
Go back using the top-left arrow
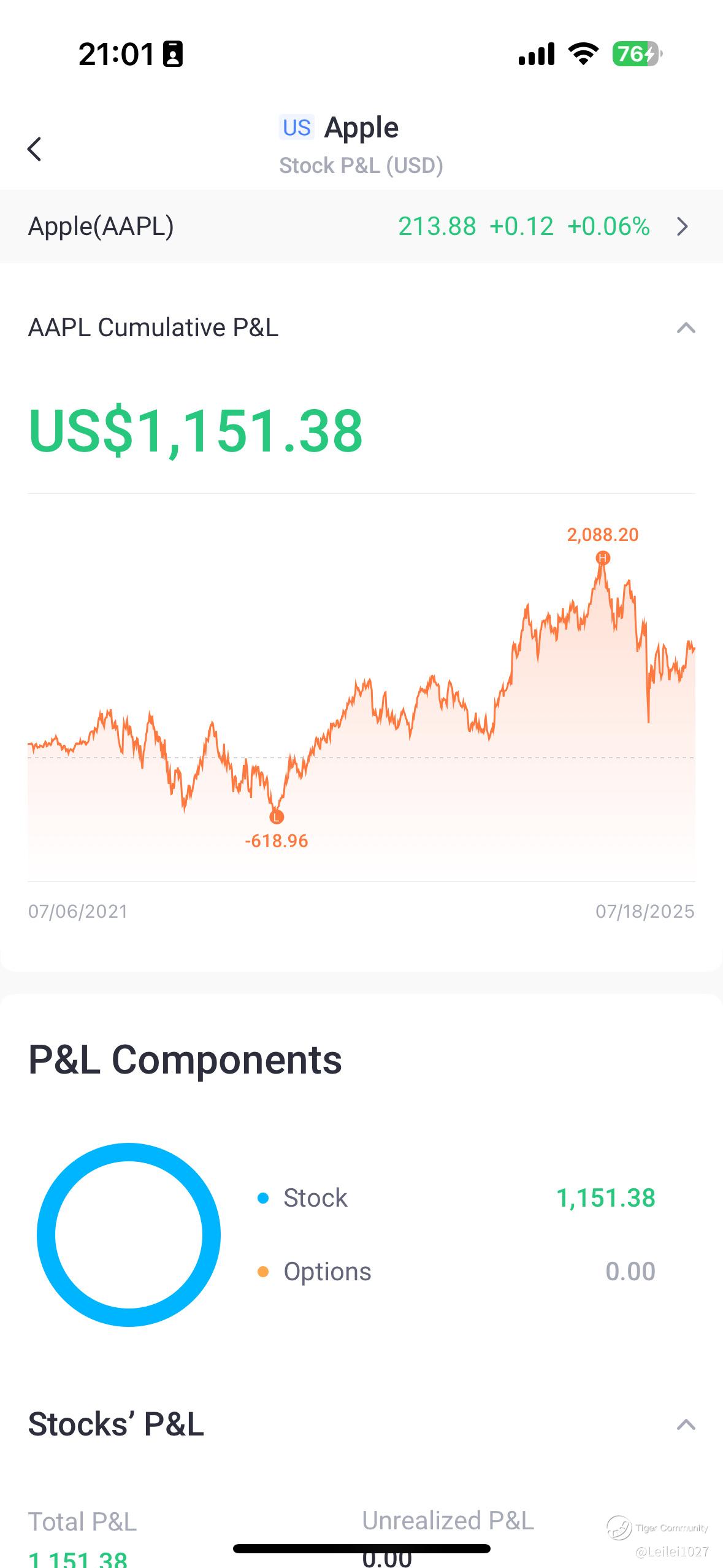[34, 149]
